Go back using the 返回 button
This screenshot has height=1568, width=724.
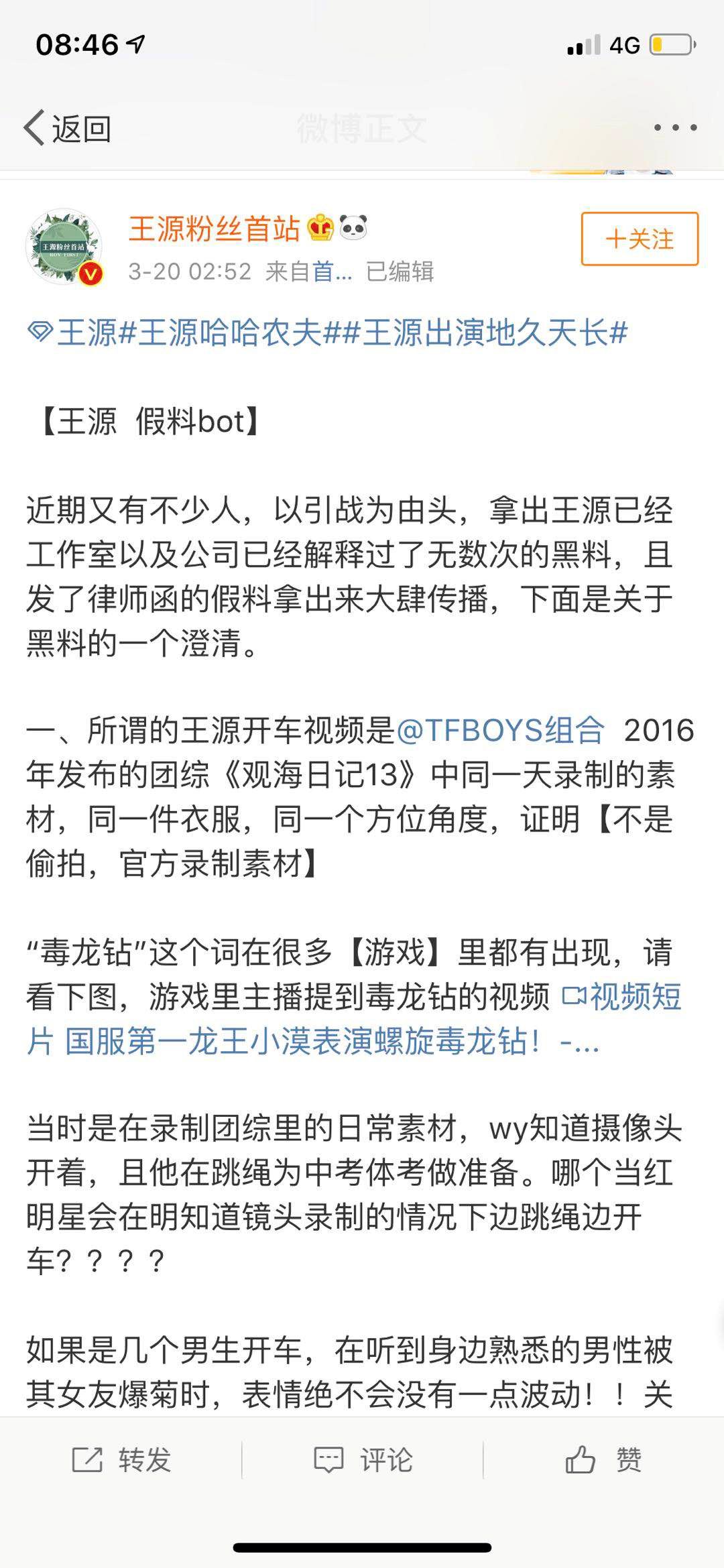67,127
